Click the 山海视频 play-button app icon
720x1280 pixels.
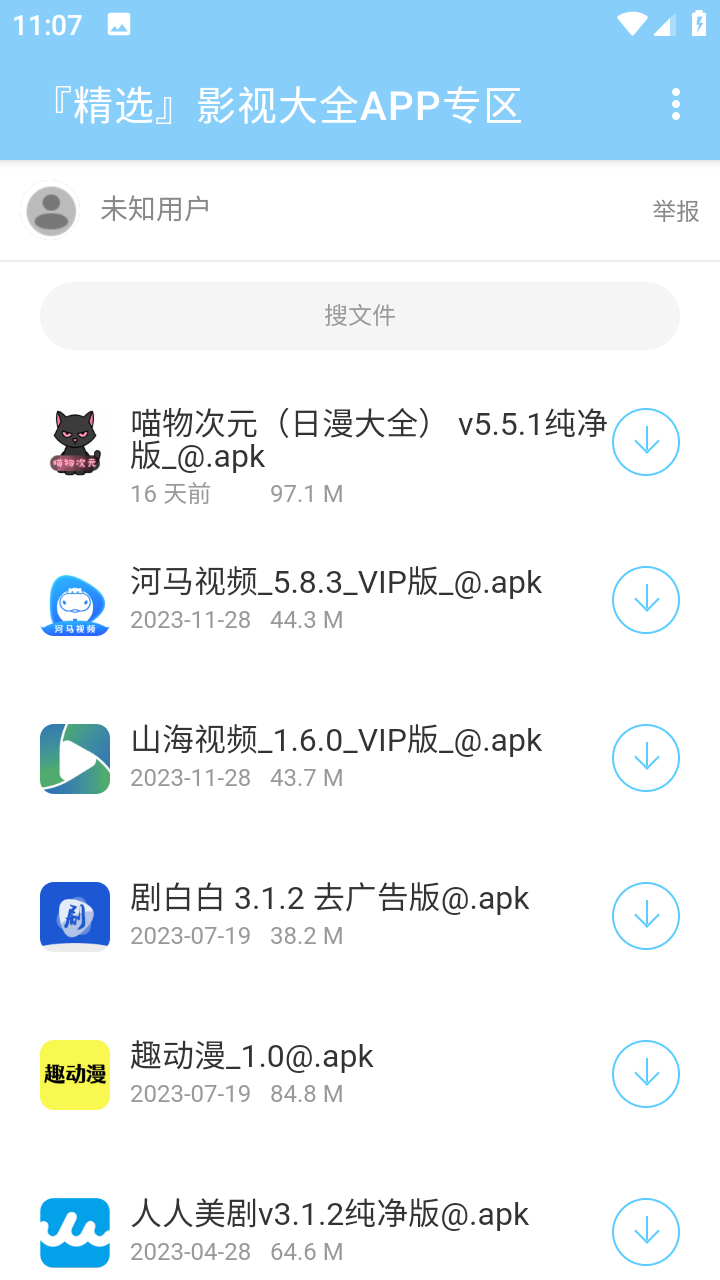point(74,757)
